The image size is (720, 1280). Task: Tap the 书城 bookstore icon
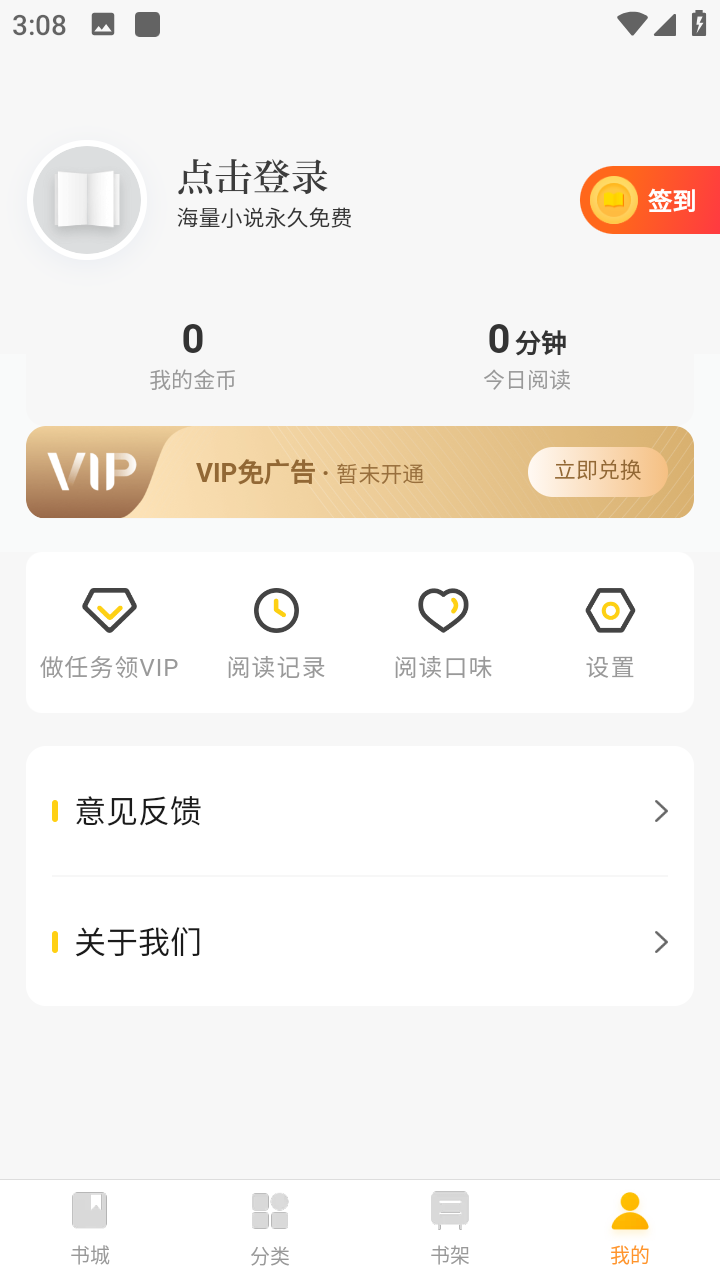(x=90, y=1209)
